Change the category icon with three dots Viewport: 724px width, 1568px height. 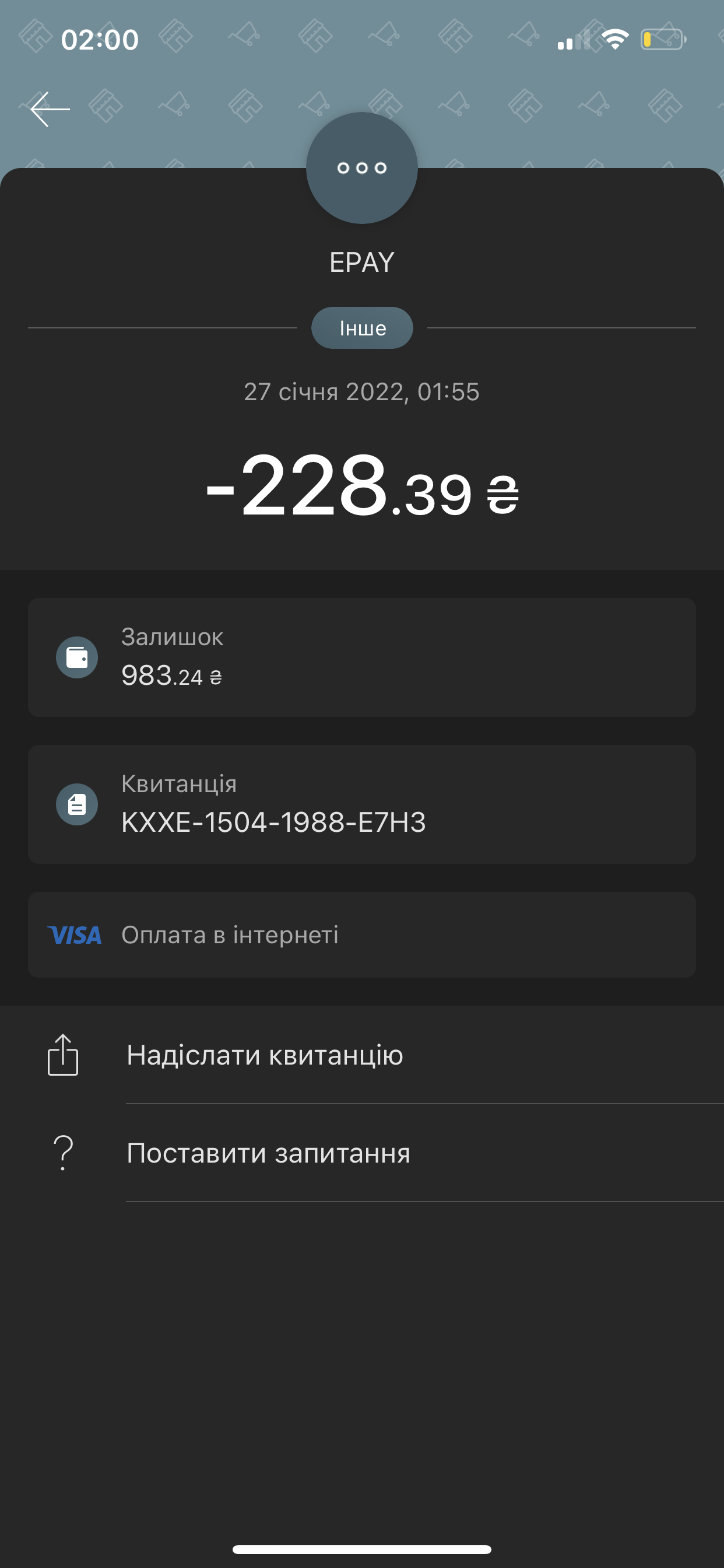(361, 168)
